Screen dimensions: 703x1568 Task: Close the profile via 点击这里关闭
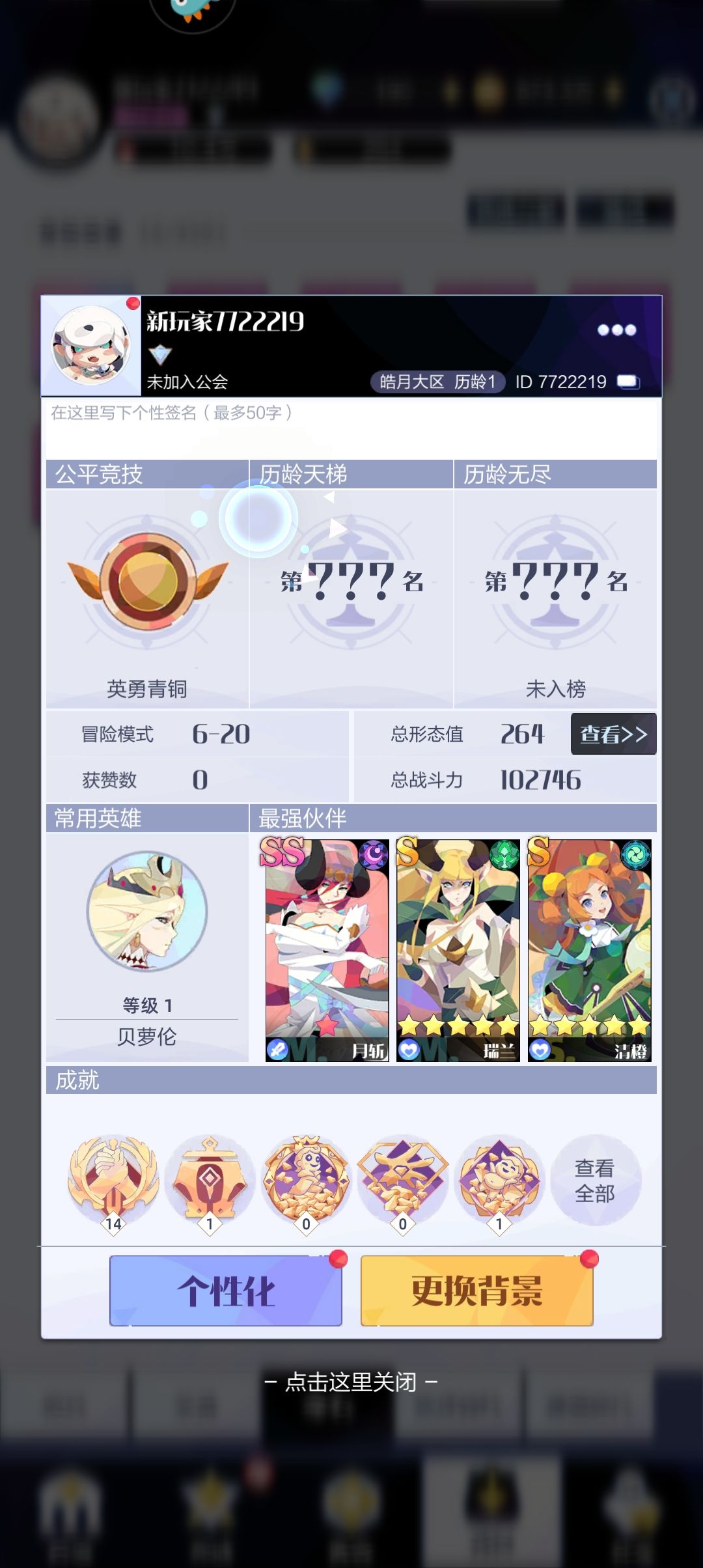click(351, 1382)
